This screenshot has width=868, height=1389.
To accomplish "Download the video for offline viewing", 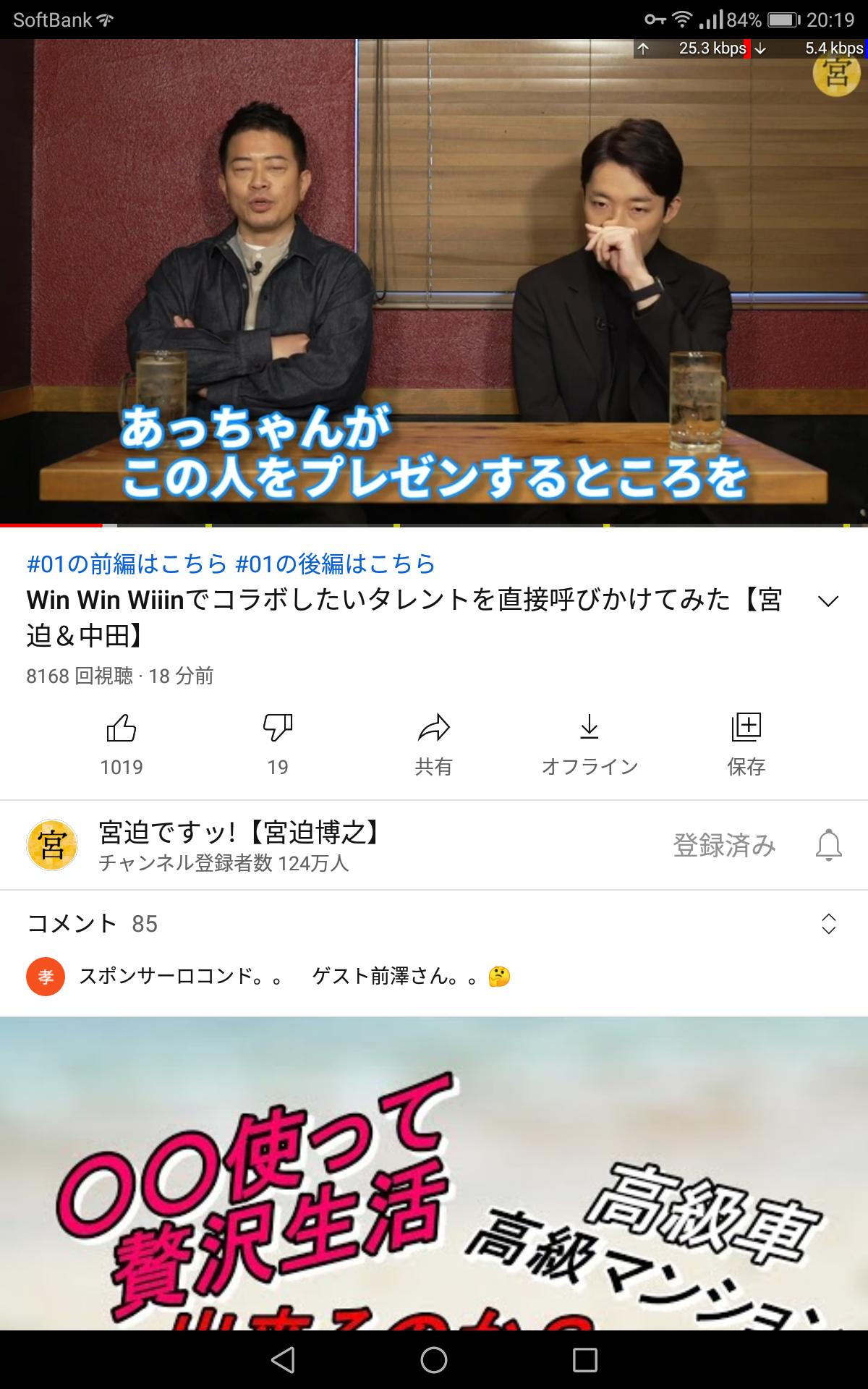I will [x=590, y=744].
